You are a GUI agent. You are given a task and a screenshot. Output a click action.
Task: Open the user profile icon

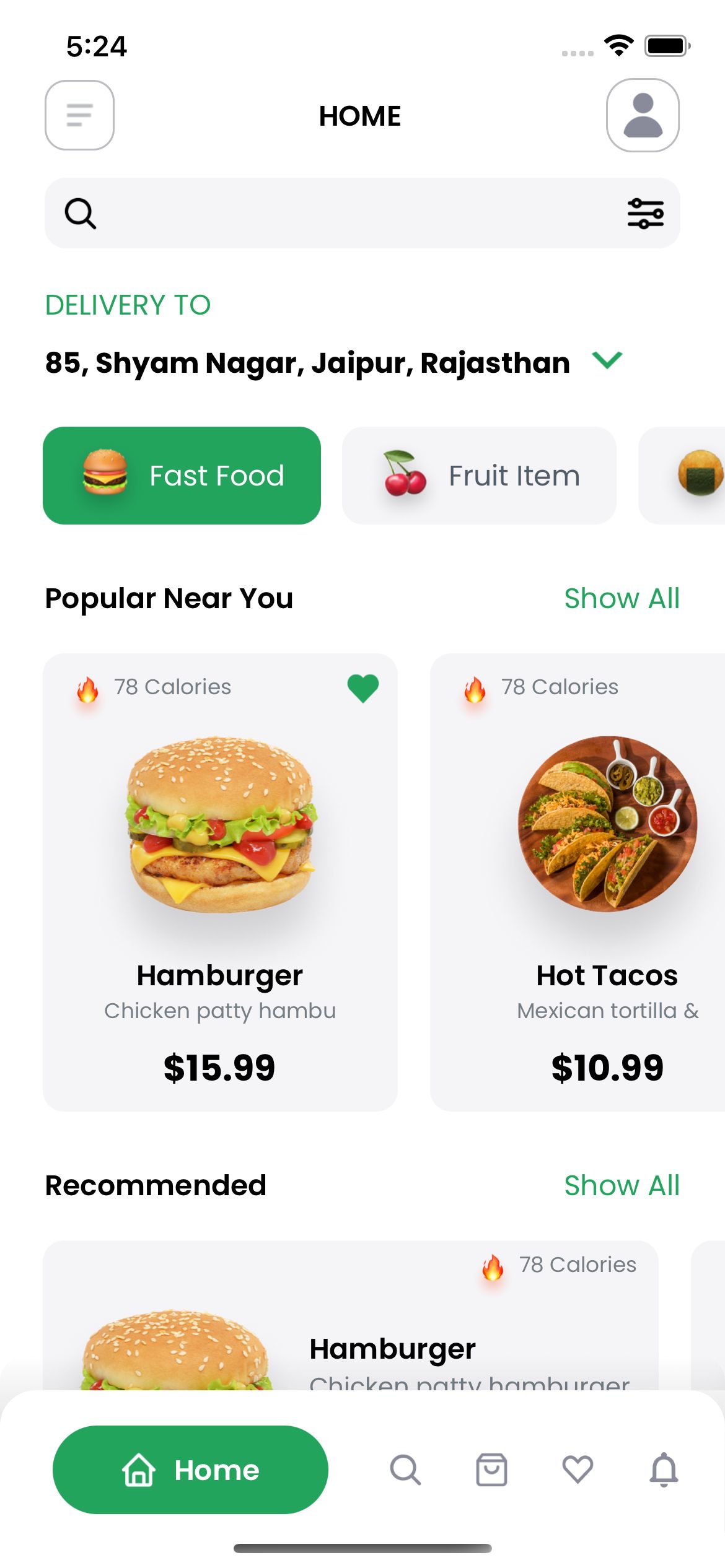[643, 115]
